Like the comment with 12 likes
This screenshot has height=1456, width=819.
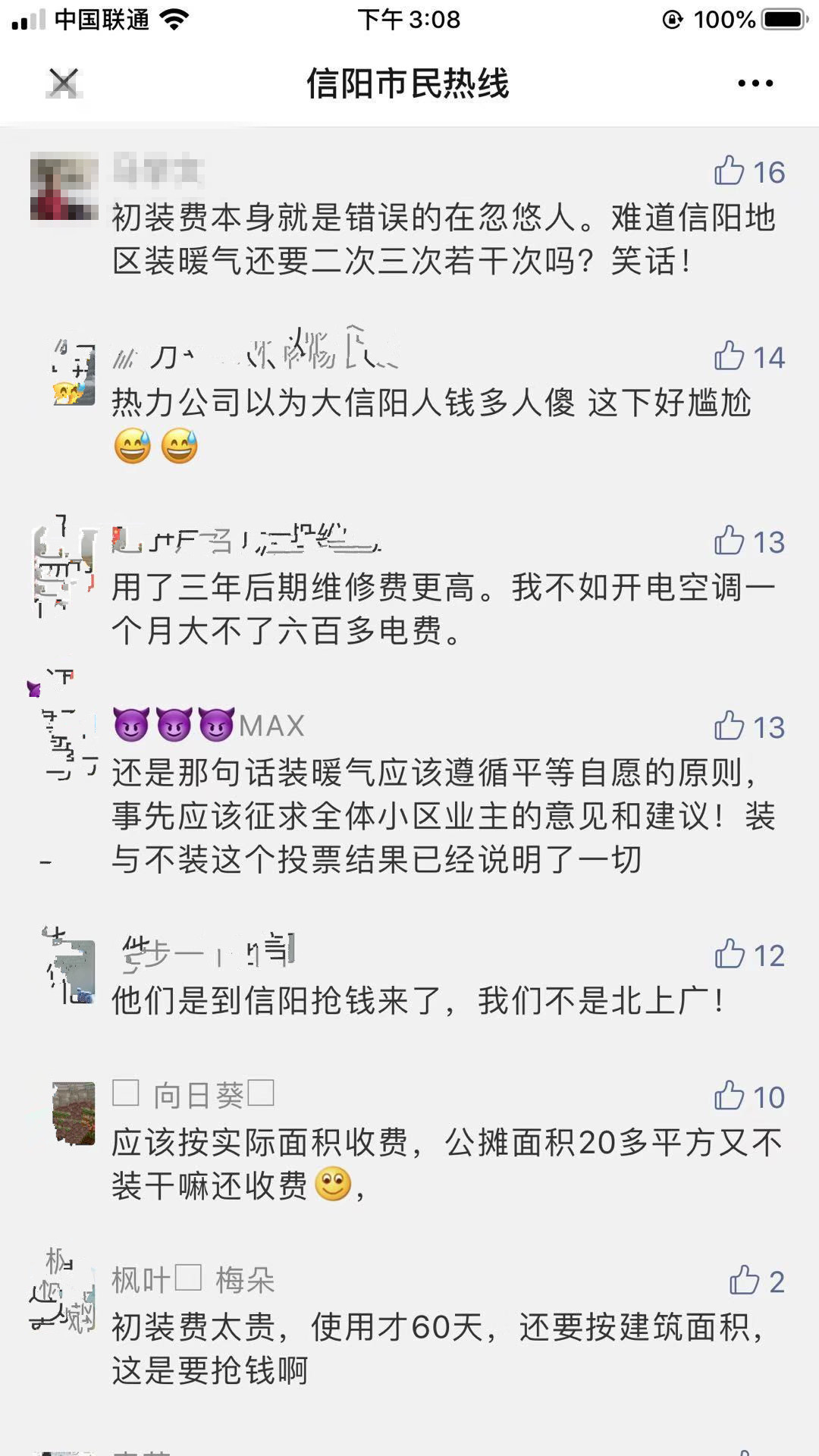730,955
